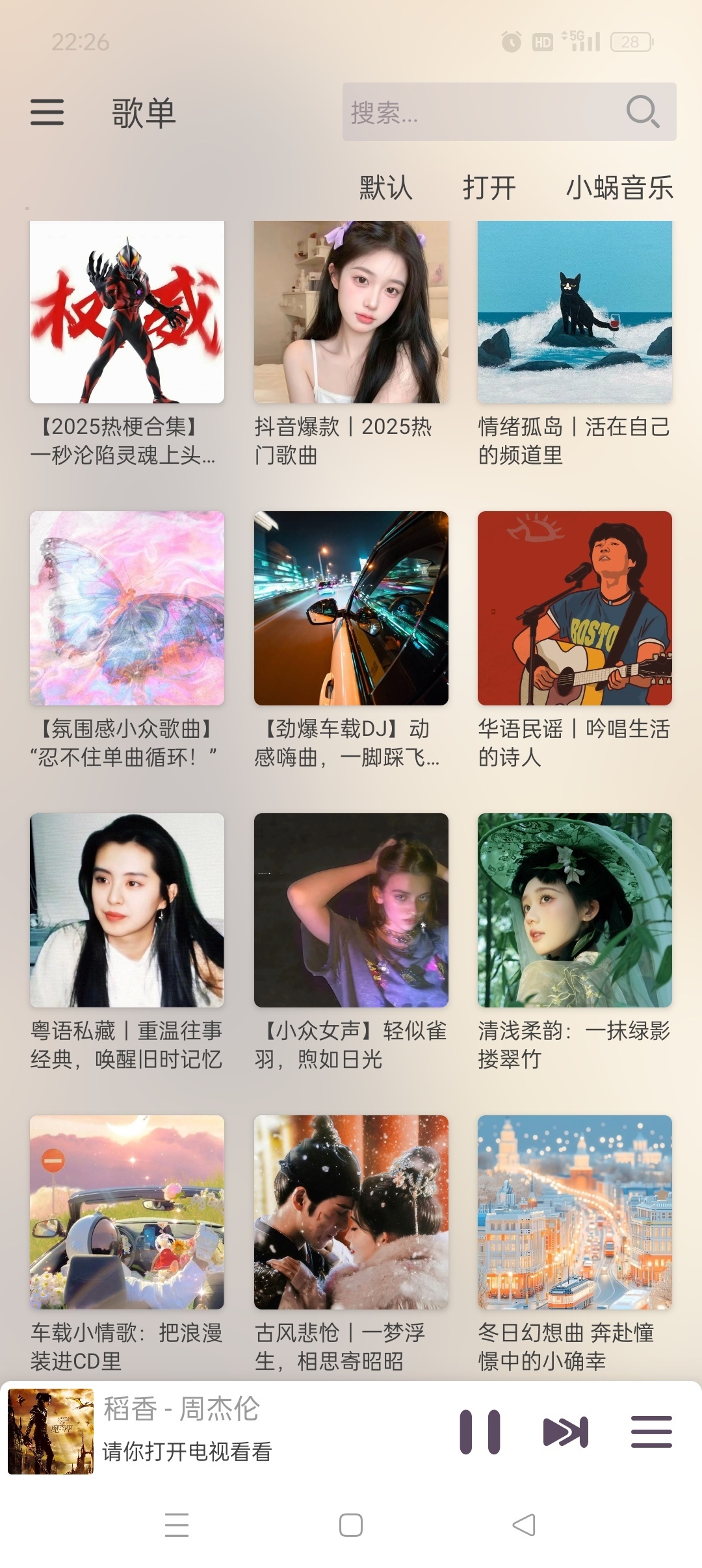702x1568 pixels.
Task: Pause the song 稻香
Action: 480,1432
